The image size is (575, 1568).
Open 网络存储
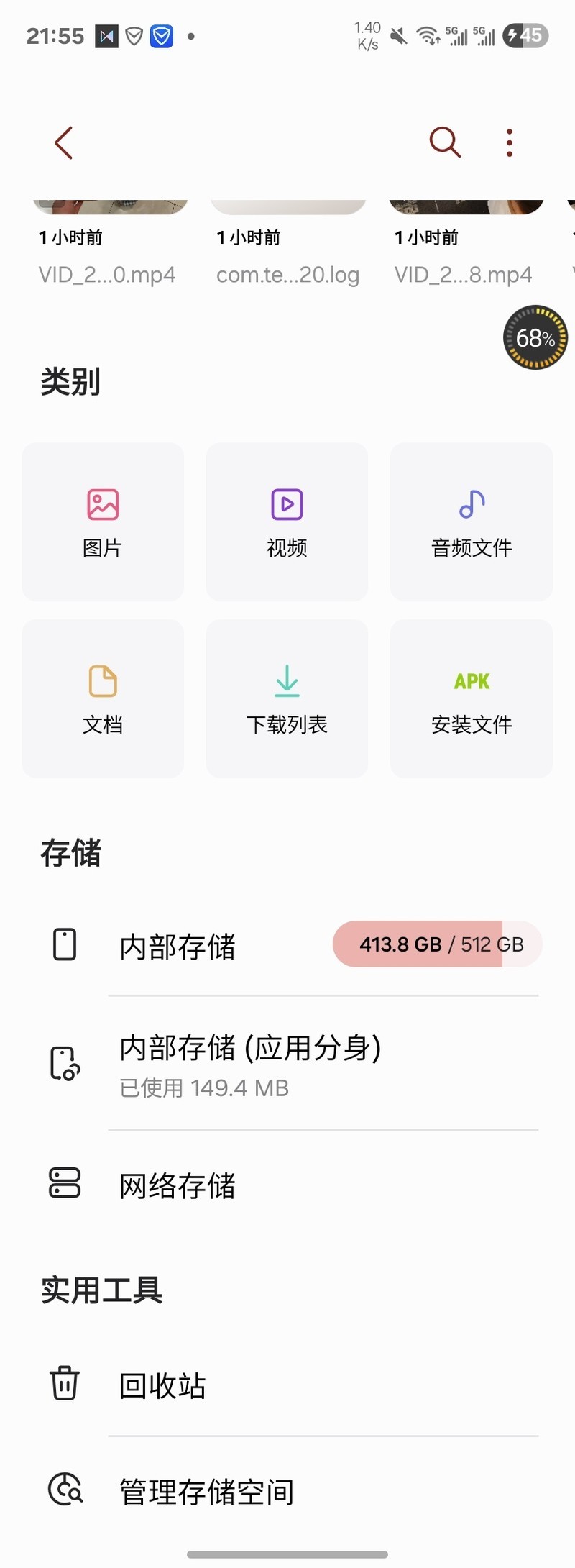pyautogui.click(x=287, y=1185)
